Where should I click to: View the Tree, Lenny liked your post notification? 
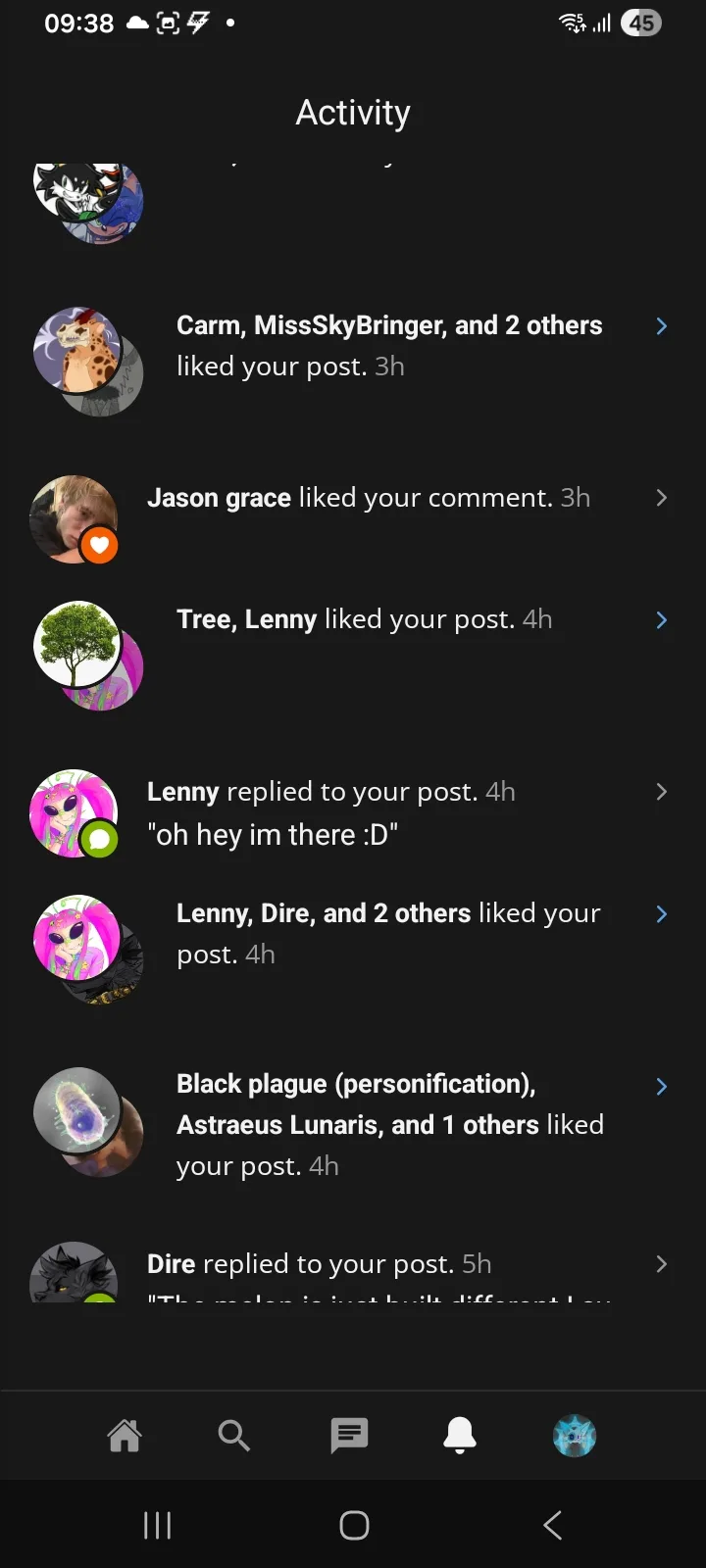click(365, 620)
